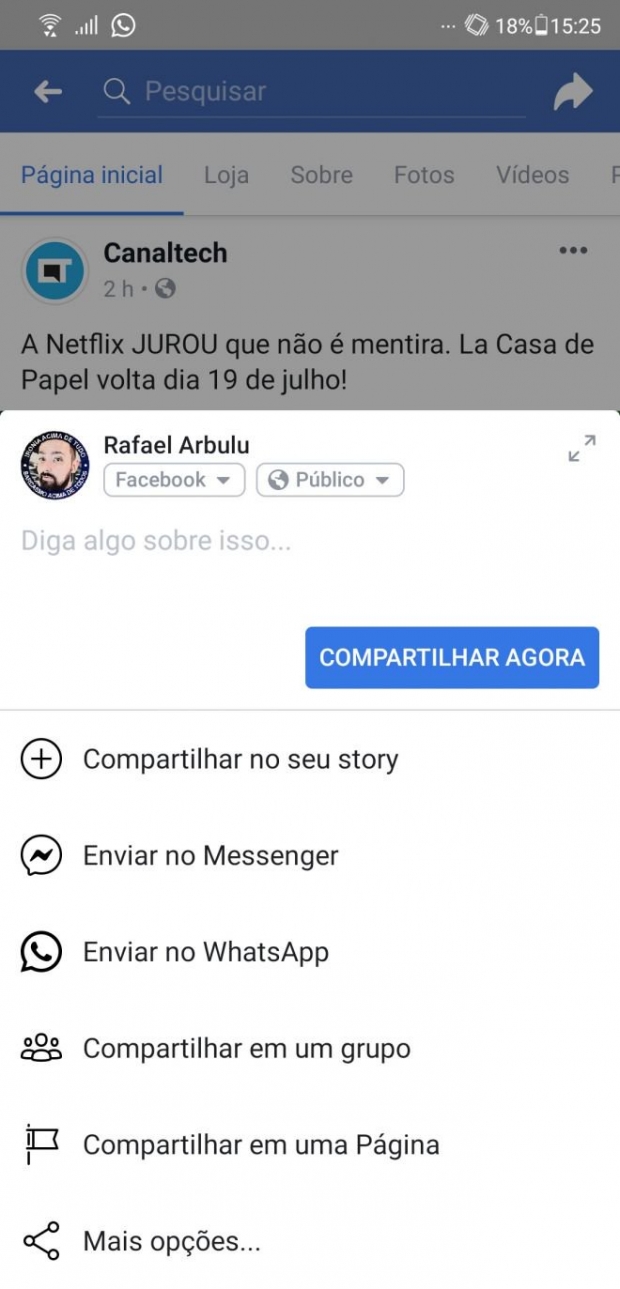620x1289 pixels.
Task: Change the Público audience dropdown
Action: point(330,480)
